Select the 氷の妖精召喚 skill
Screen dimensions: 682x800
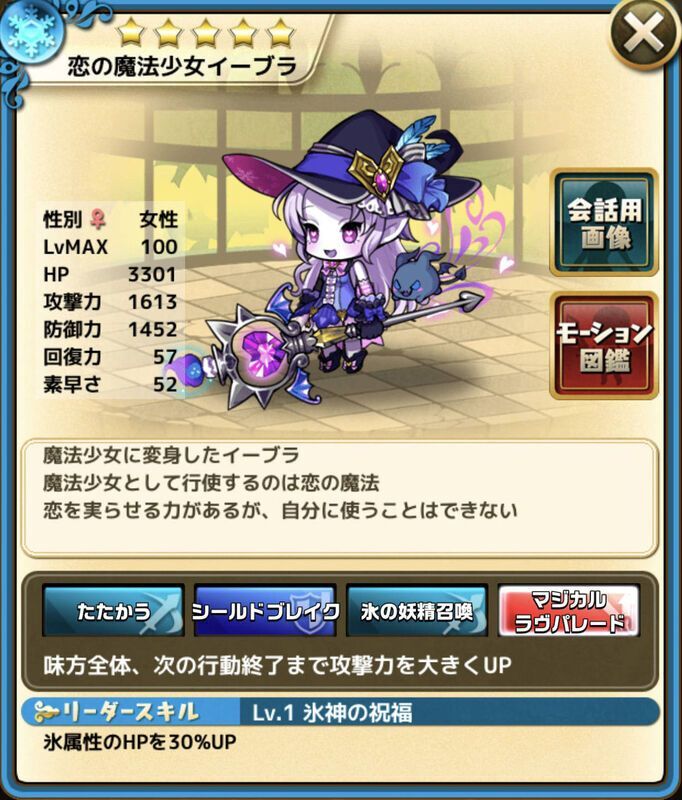[417, 611]
